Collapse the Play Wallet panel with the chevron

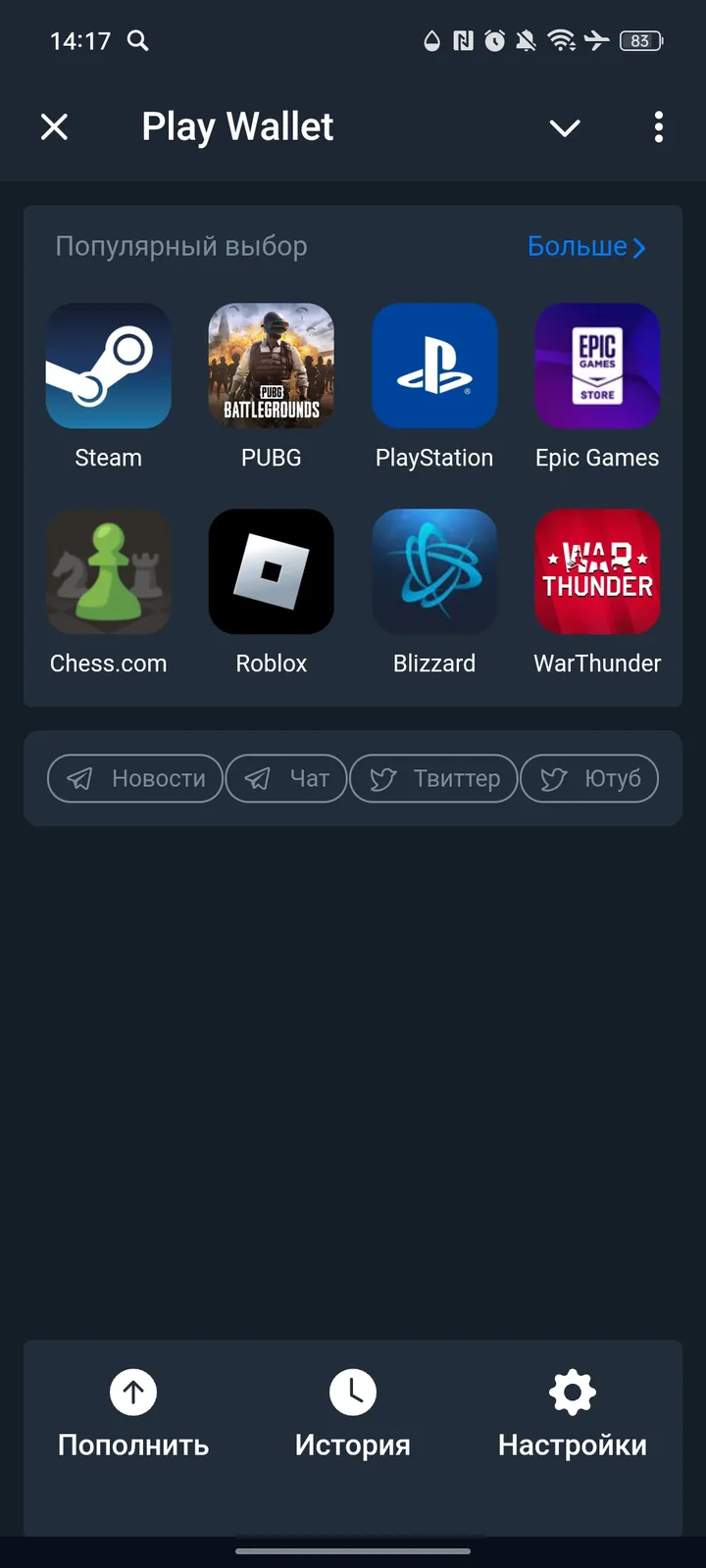(x=565, y=127)
